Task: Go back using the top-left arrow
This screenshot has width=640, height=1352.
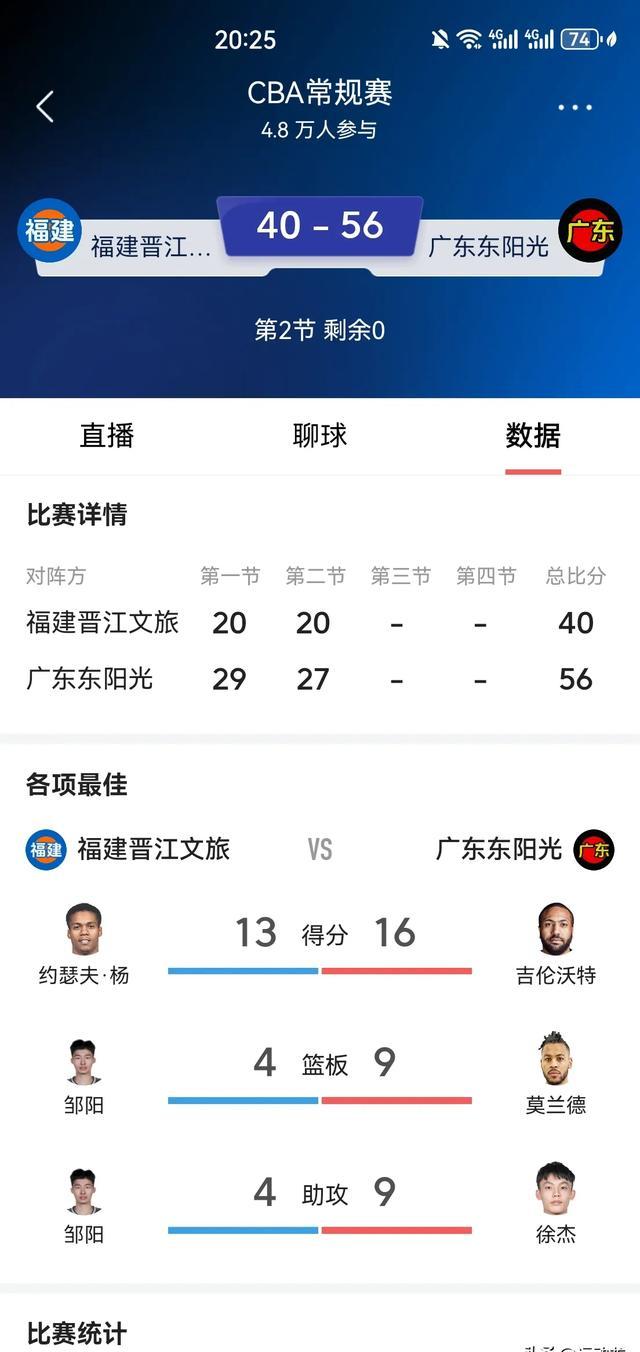Action: click(45, 106)
